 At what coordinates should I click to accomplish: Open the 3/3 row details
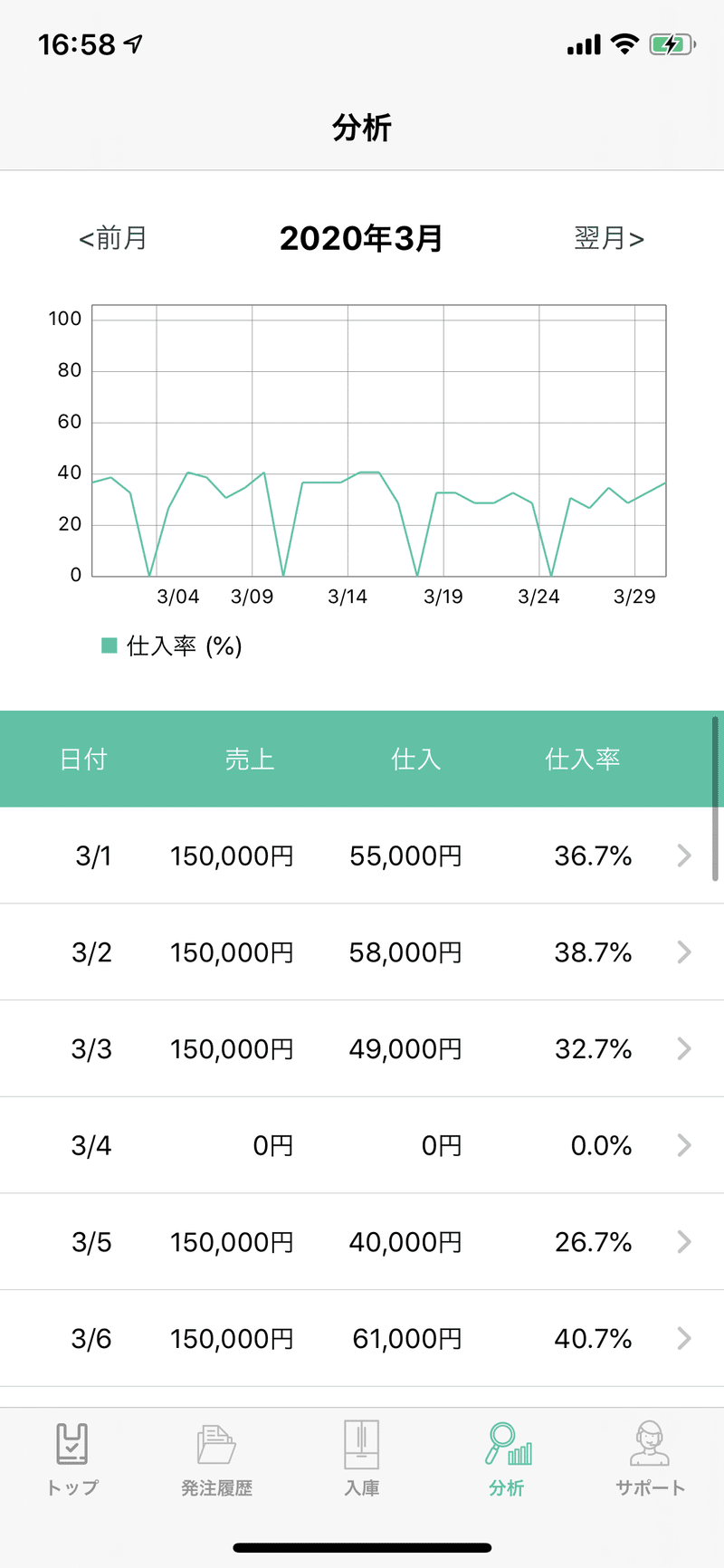point(362,1049)
